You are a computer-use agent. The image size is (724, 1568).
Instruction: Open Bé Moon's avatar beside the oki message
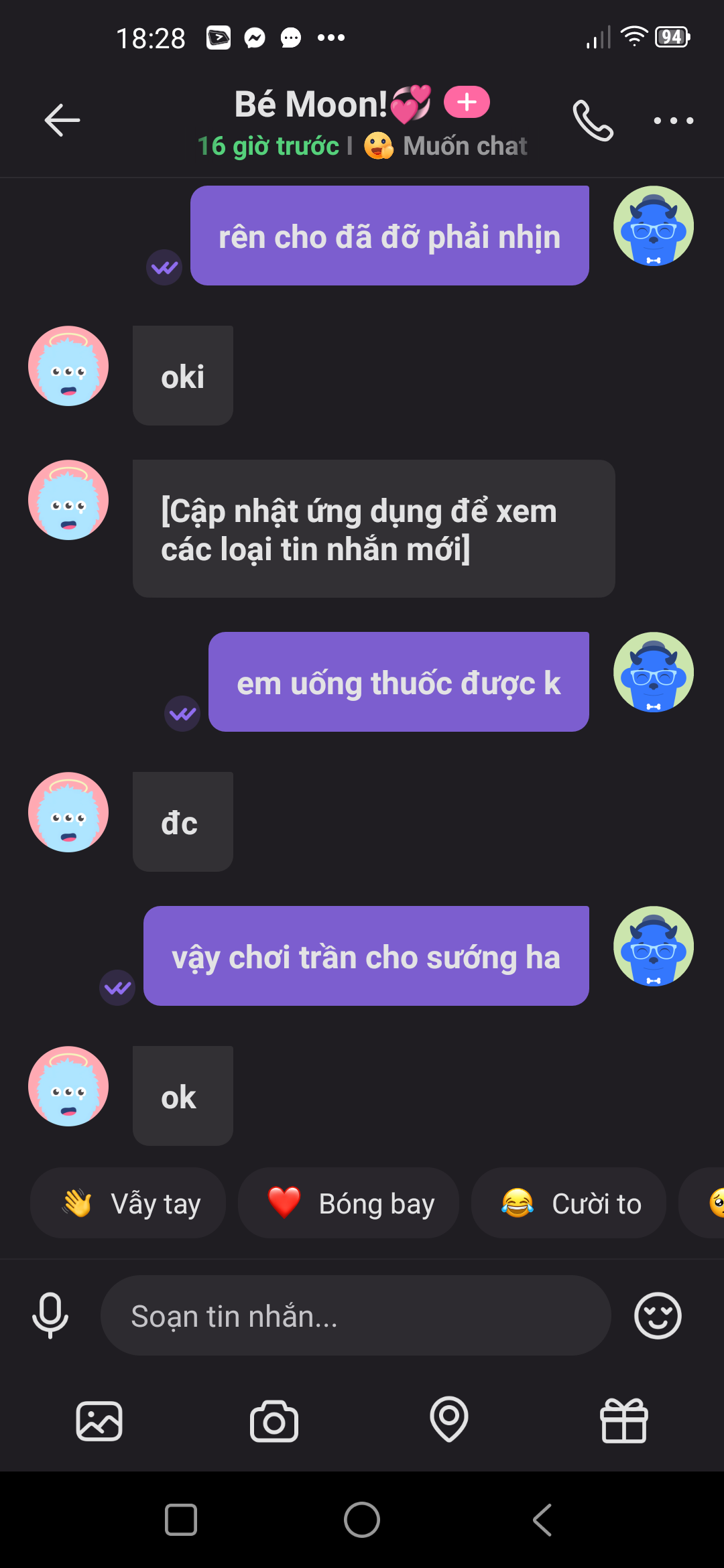[68, 367]
